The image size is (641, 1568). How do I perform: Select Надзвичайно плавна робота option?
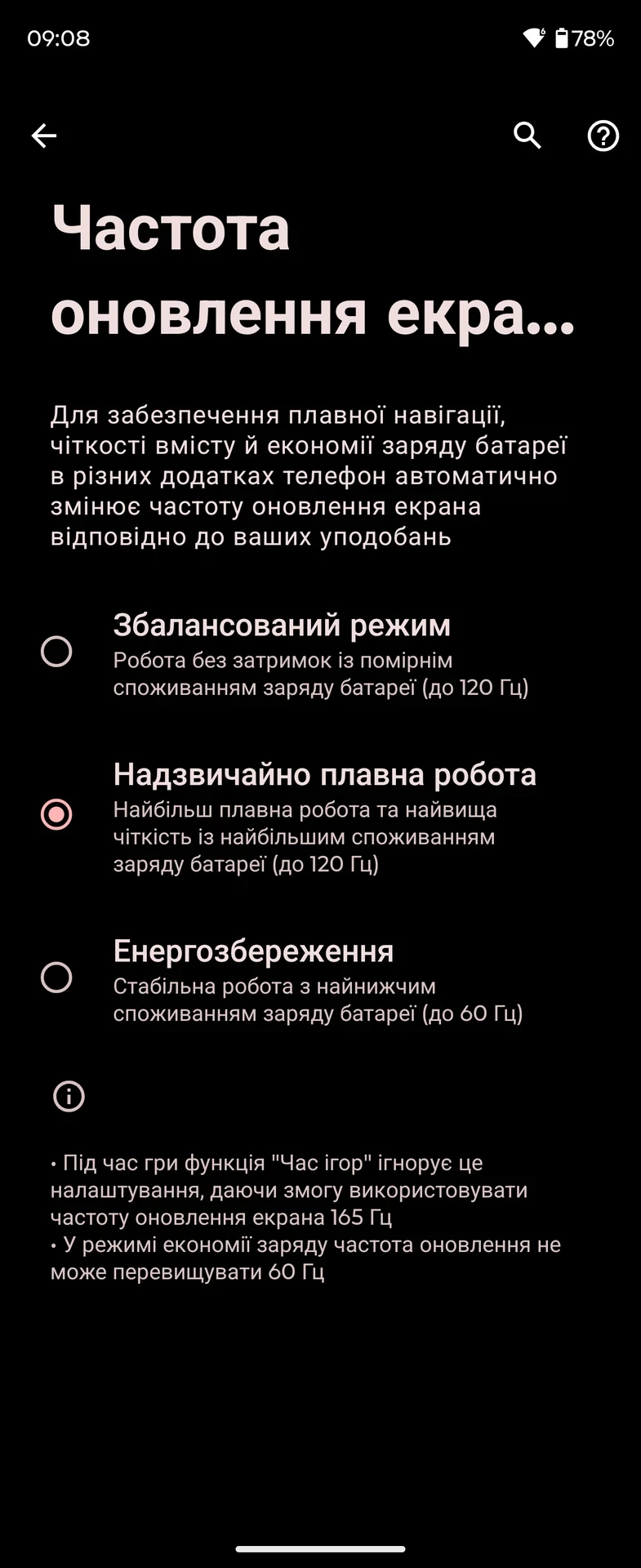320,815
